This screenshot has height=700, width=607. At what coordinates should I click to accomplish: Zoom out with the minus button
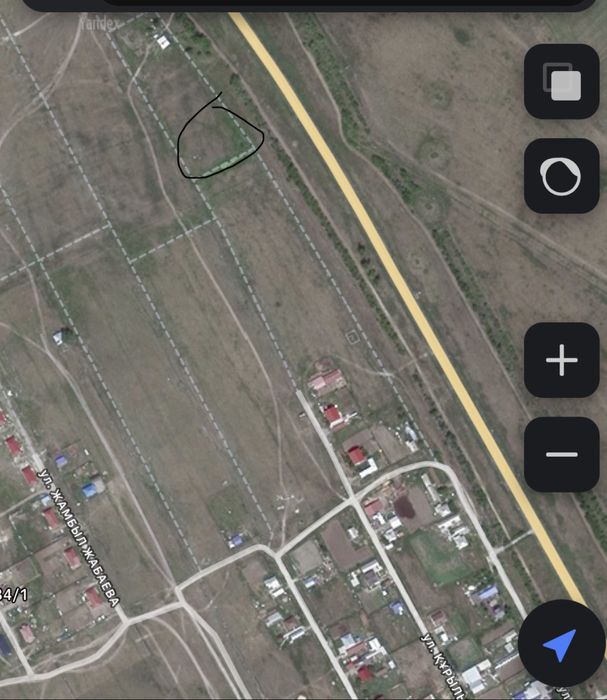point(562,455)
